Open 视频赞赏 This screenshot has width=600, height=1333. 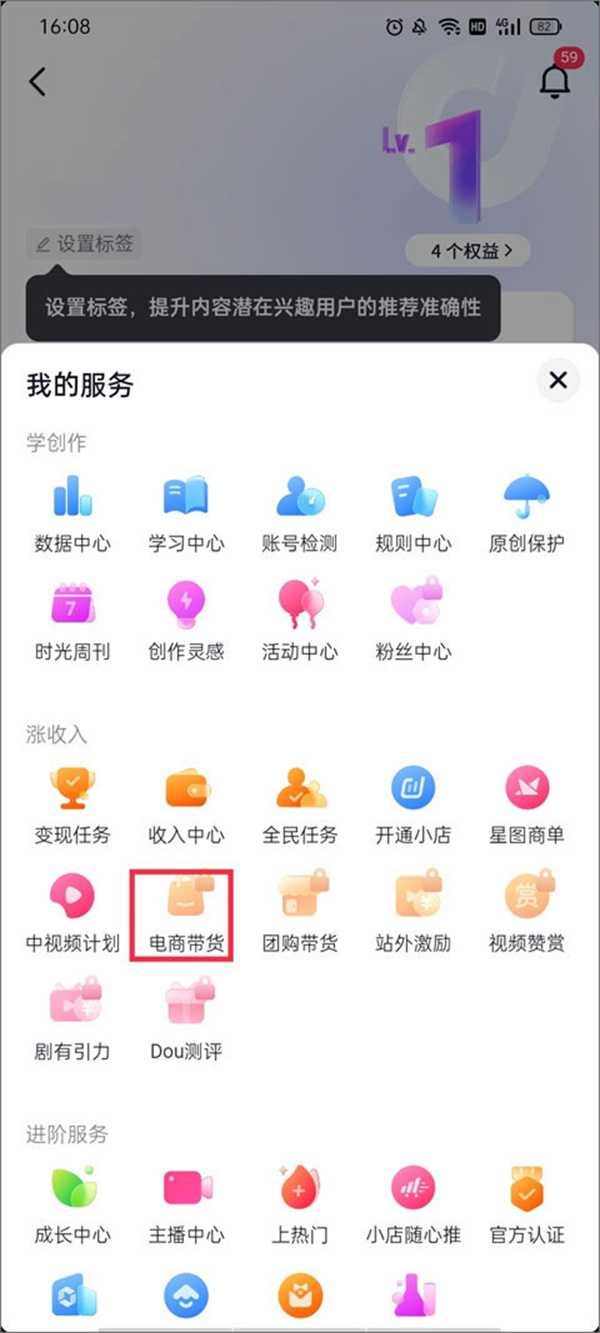pos(527,912)
